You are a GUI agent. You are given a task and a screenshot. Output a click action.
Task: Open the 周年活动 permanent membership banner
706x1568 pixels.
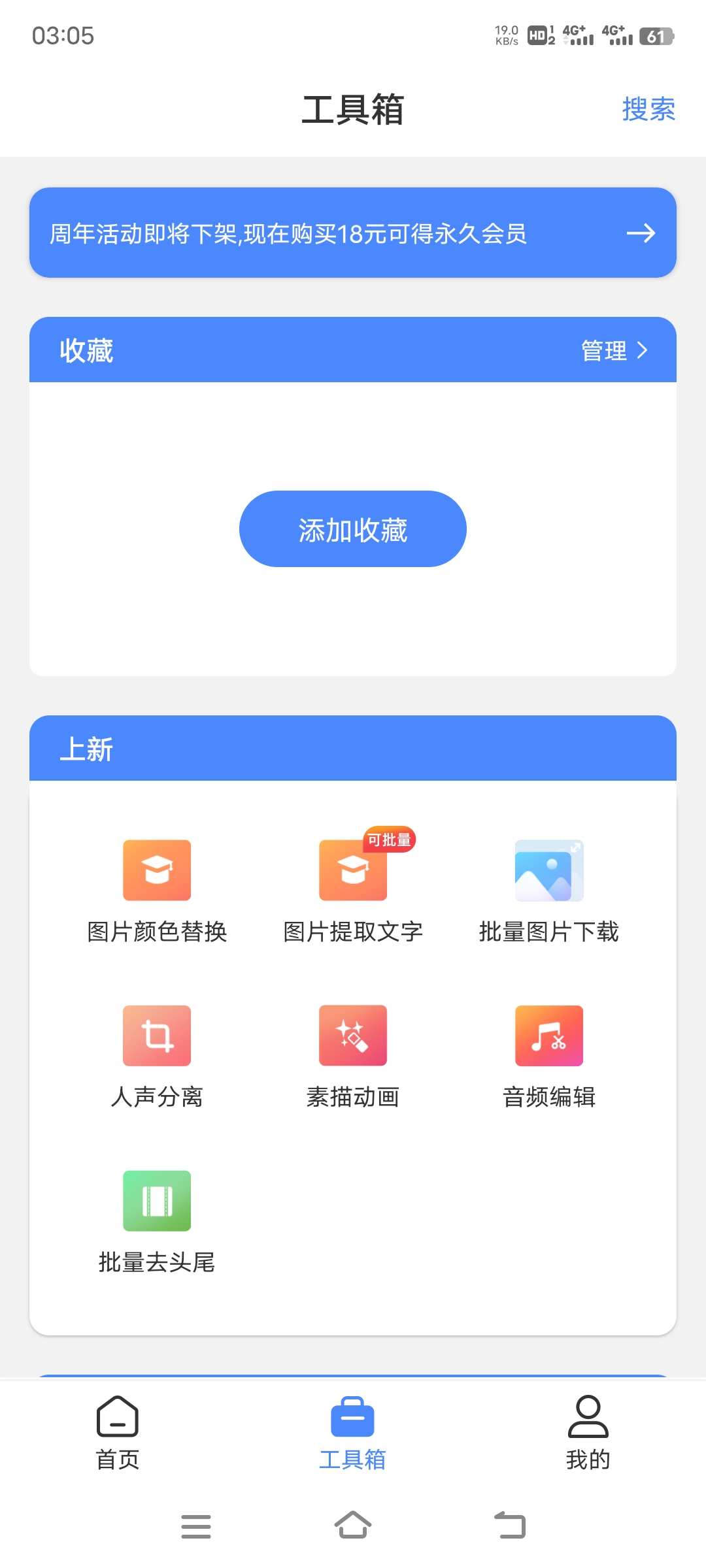click(353, 233)
